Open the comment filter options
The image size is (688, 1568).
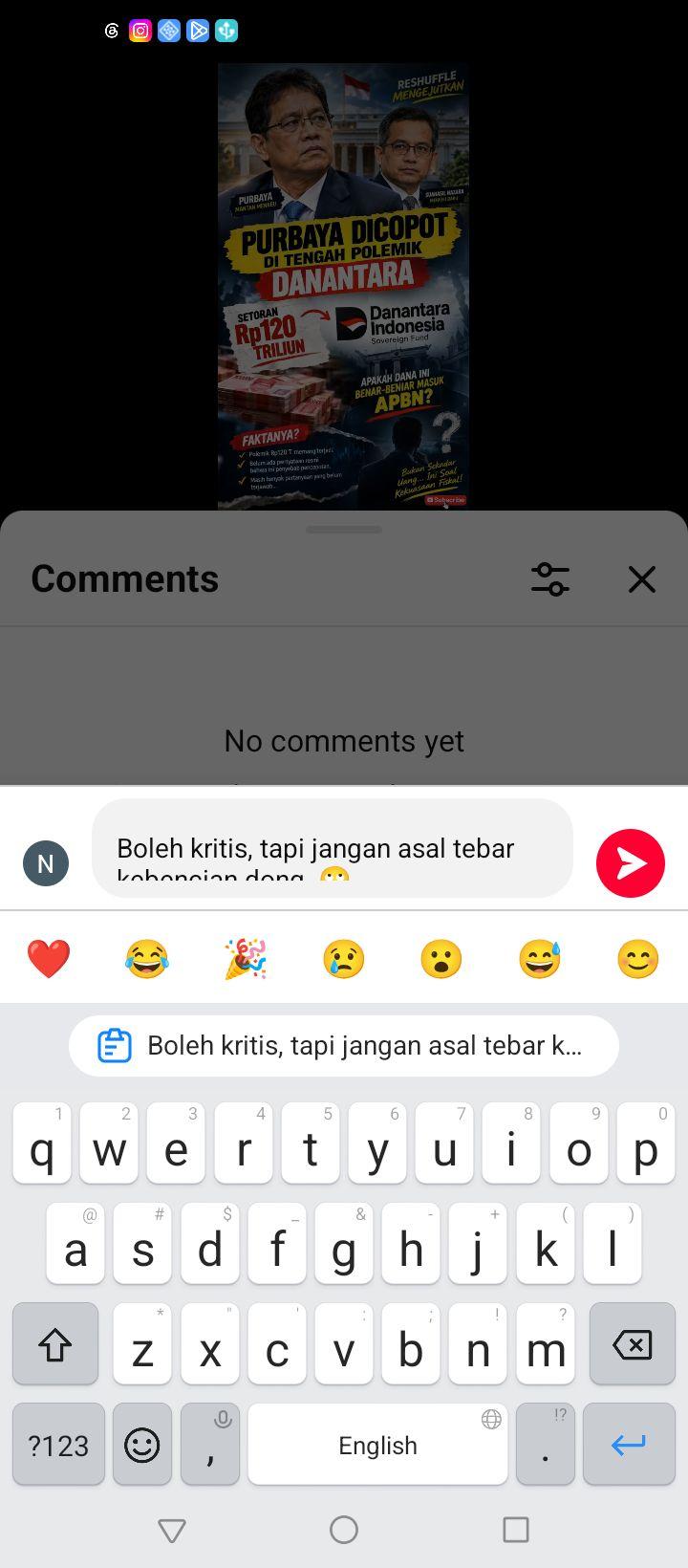pyautogui.click(x=550, y=578)
